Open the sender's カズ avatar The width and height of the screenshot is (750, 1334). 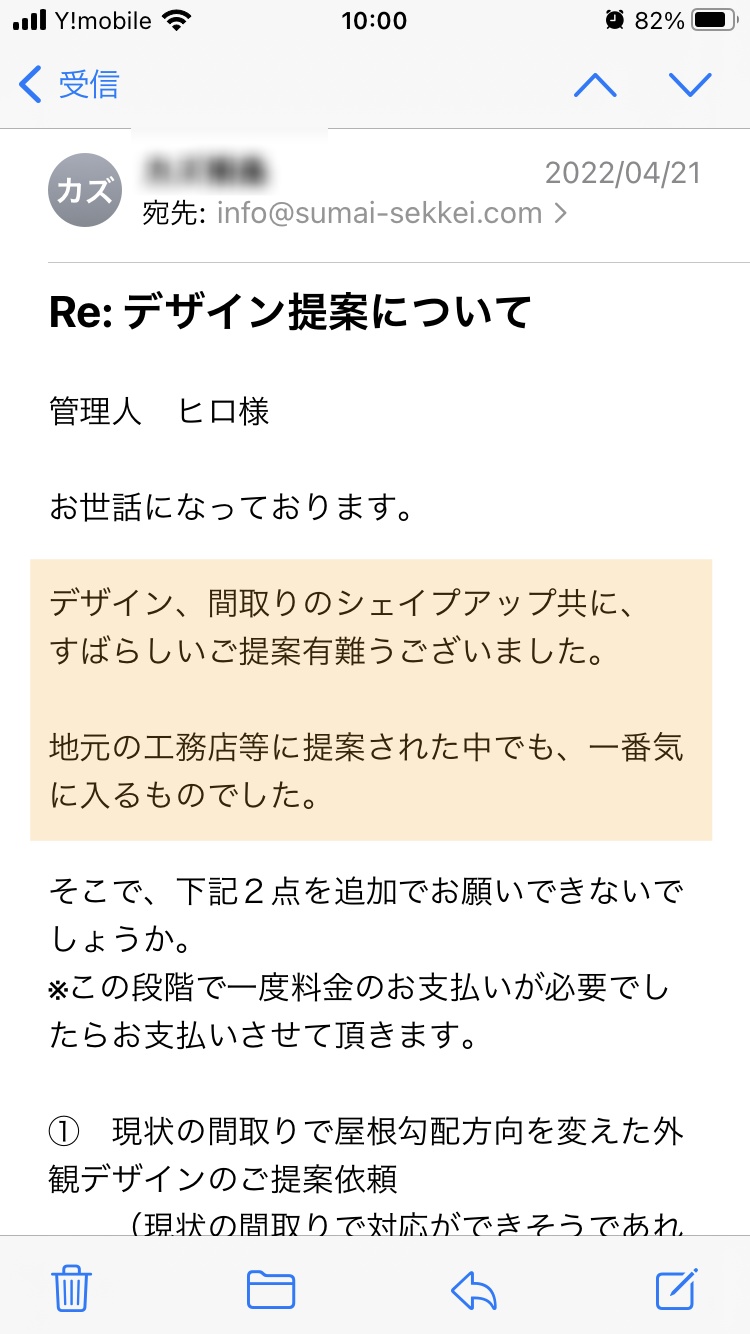(85, 190)
